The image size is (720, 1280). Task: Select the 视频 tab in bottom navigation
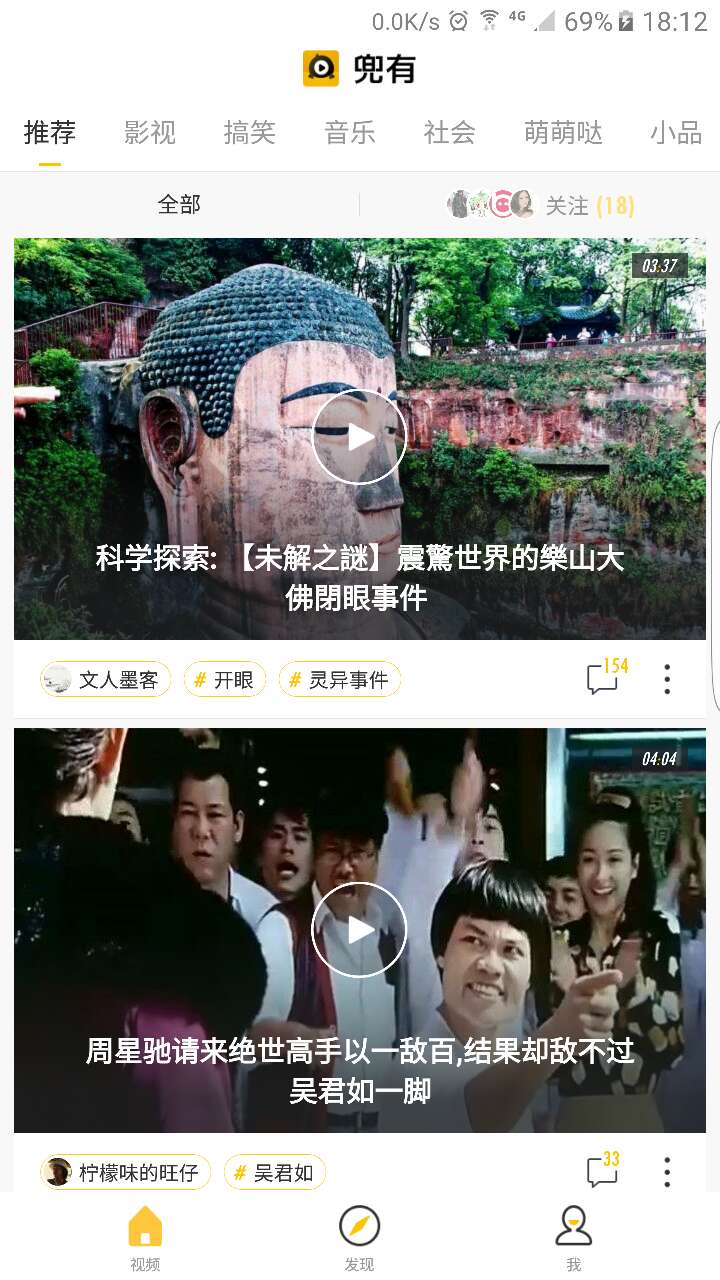[145, 1235]
